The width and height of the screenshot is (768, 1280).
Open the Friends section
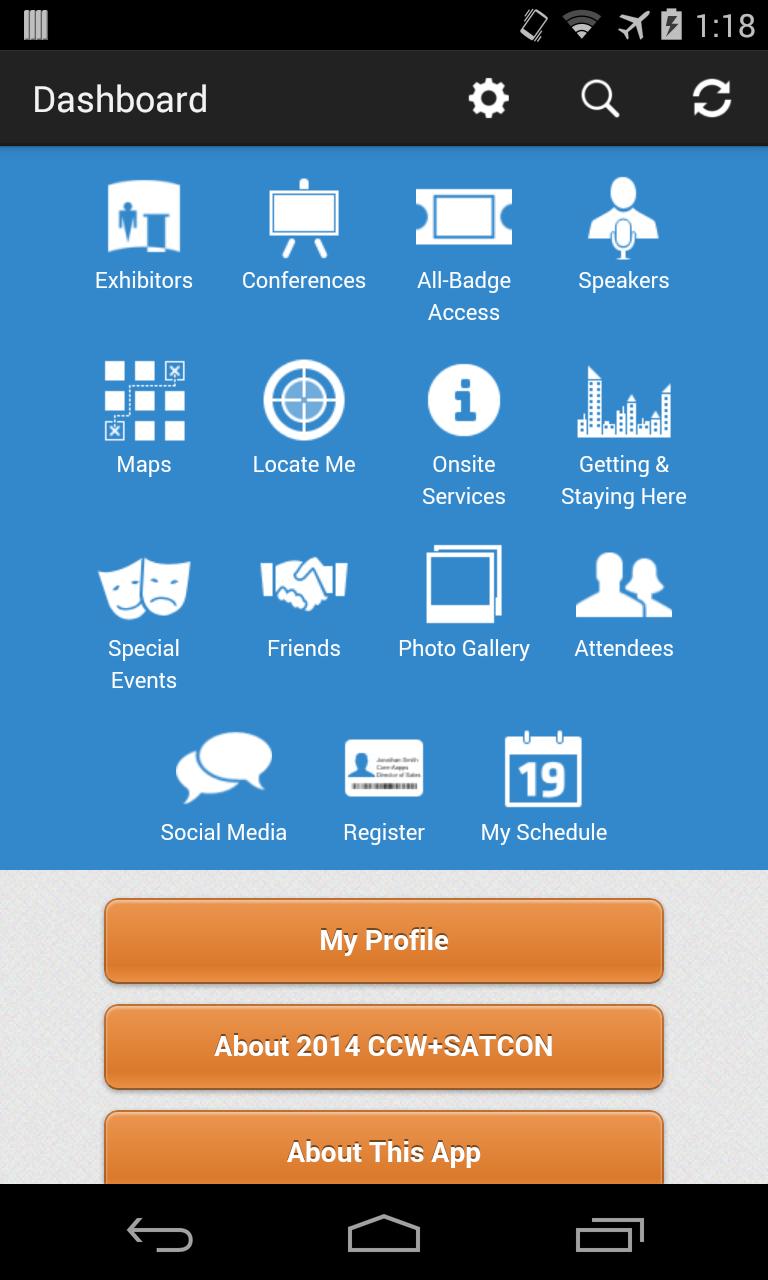point(304,603)
